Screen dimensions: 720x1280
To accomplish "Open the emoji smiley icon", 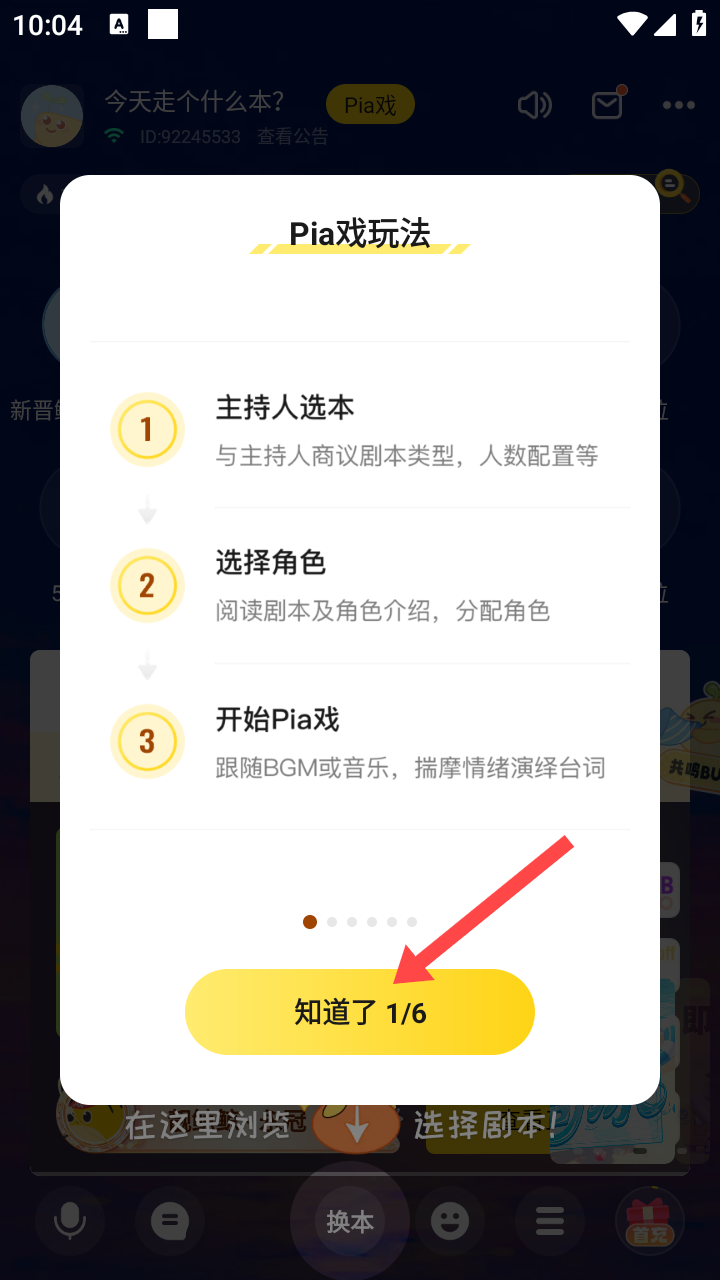I will pyautogui.click(x=450, y=1221).
